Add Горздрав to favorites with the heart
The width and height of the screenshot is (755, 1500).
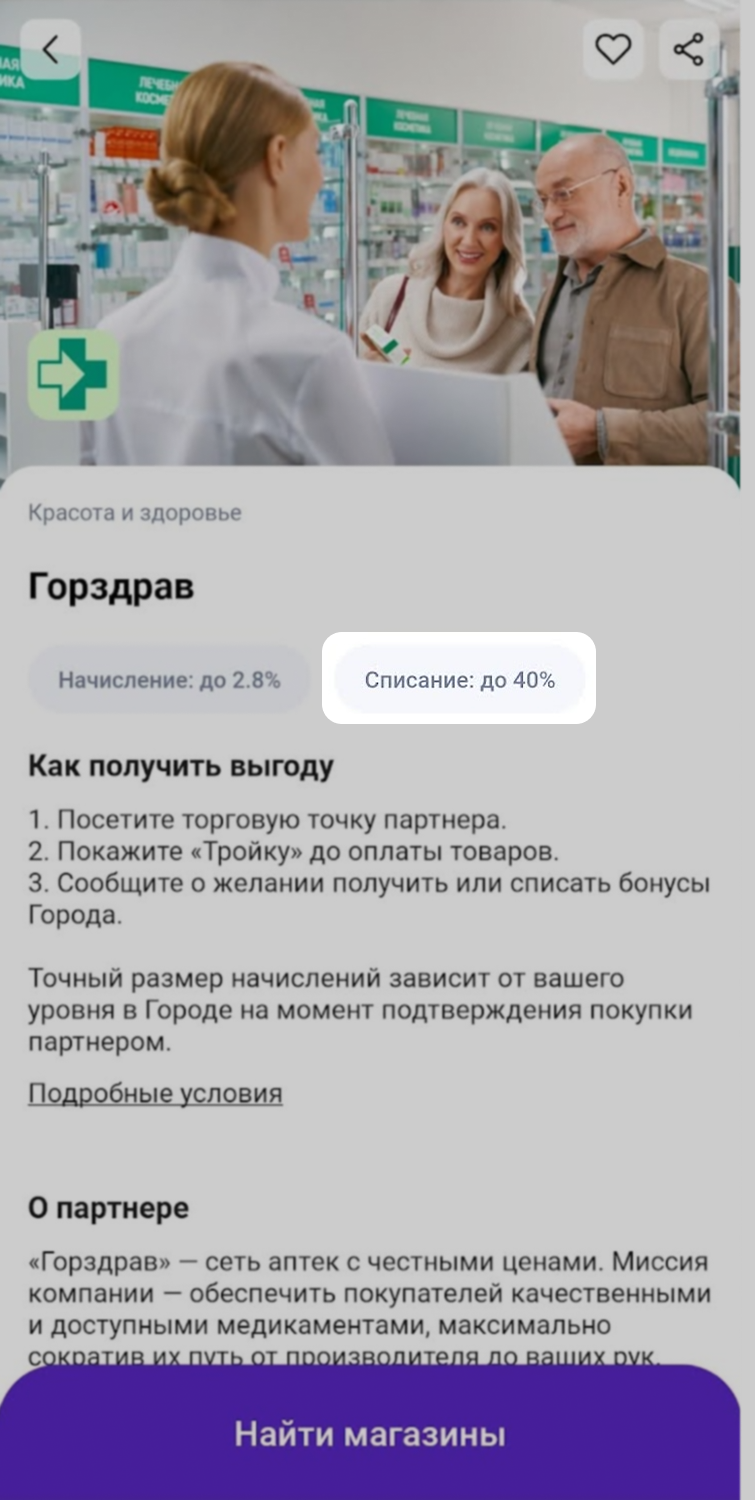(613, 50)
